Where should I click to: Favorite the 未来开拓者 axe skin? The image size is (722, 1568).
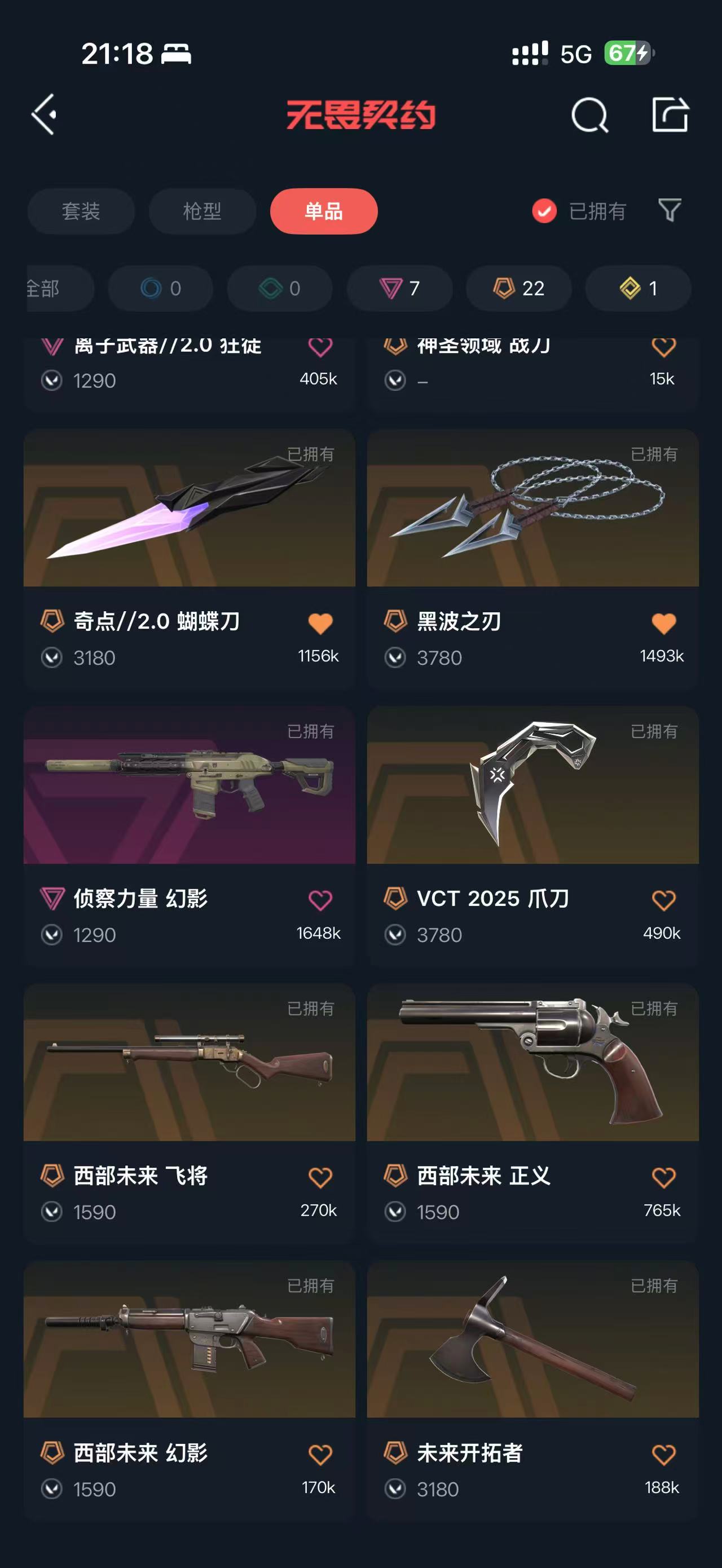(x=663, y=1455)
